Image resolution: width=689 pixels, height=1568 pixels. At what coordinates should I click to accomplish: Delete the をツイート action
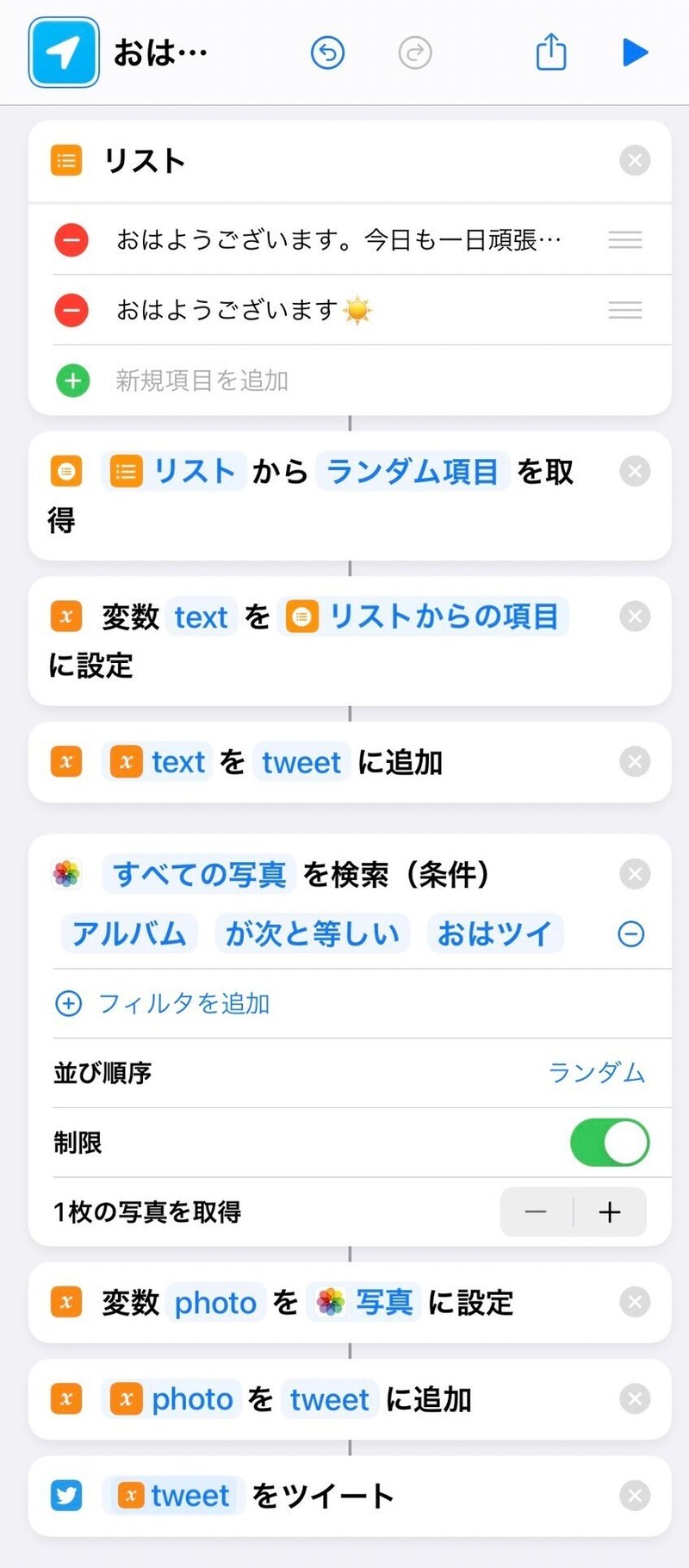tap(635, 1496)
